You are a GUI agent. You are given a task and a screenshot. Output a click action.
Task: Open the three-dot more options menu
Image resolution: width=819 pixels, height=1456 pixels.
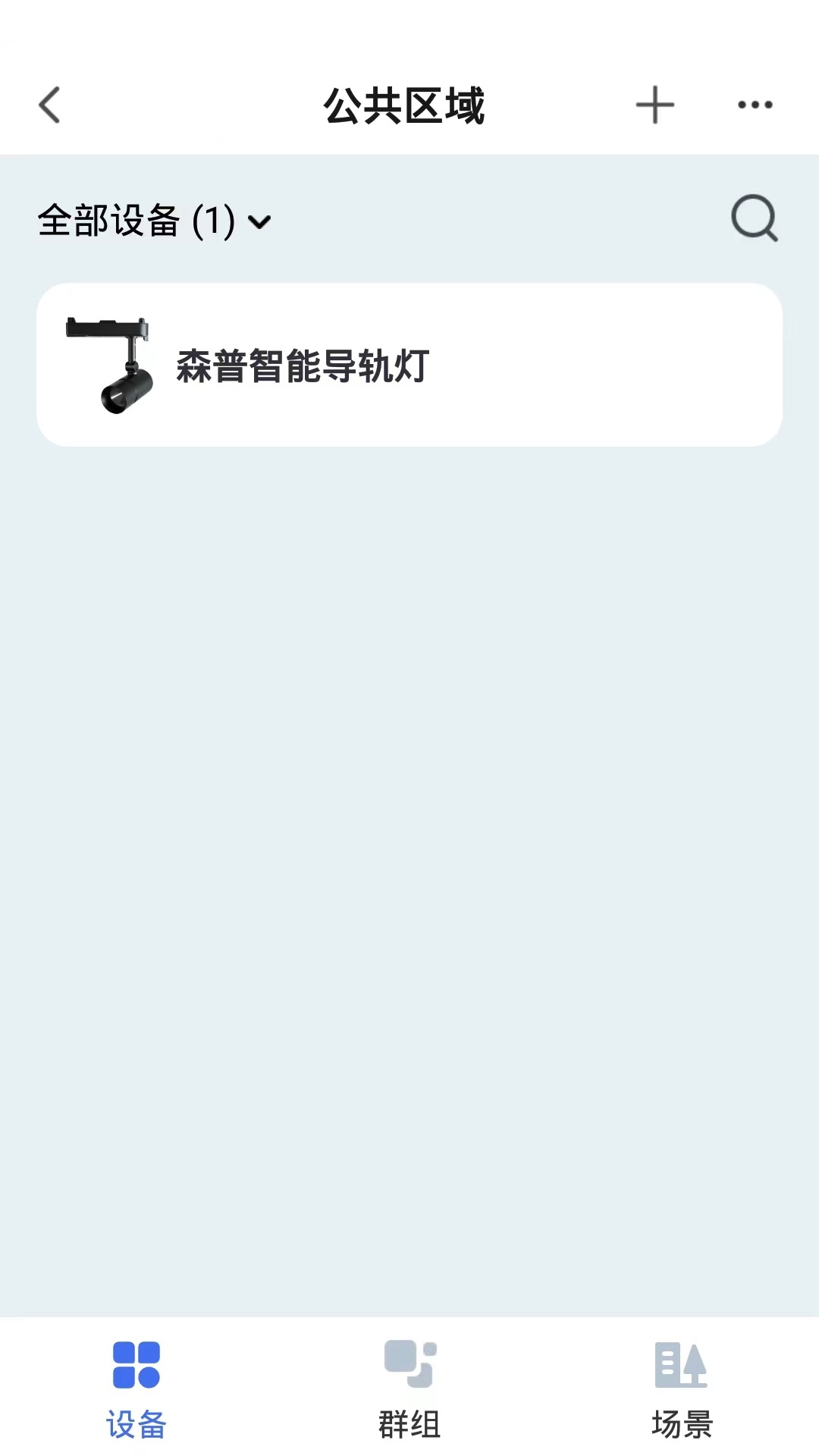(753, 106)
